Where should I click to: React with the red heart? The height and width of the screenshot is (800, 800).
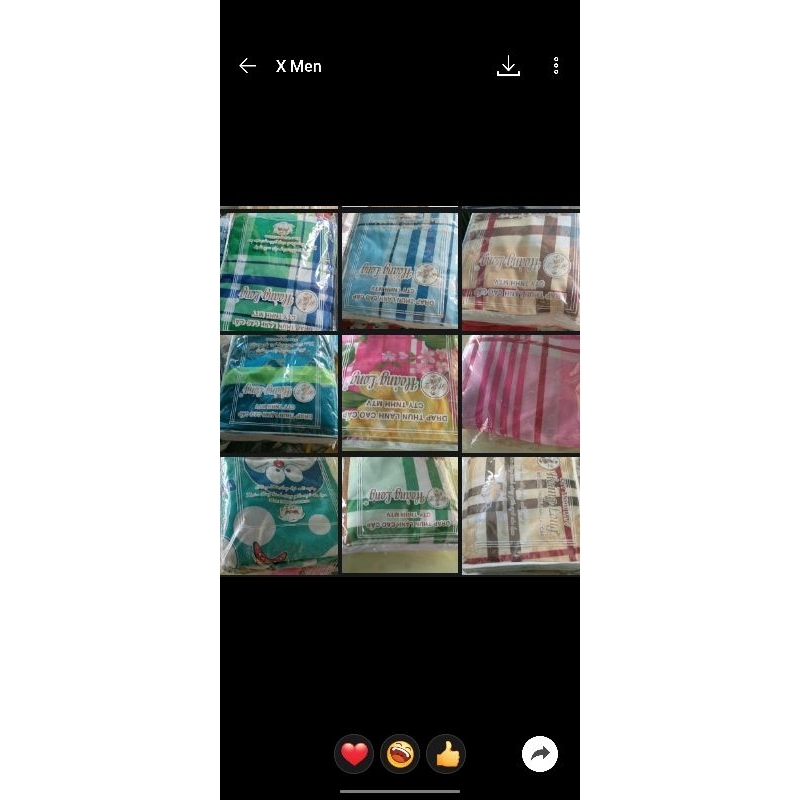[x=354, y=754]
